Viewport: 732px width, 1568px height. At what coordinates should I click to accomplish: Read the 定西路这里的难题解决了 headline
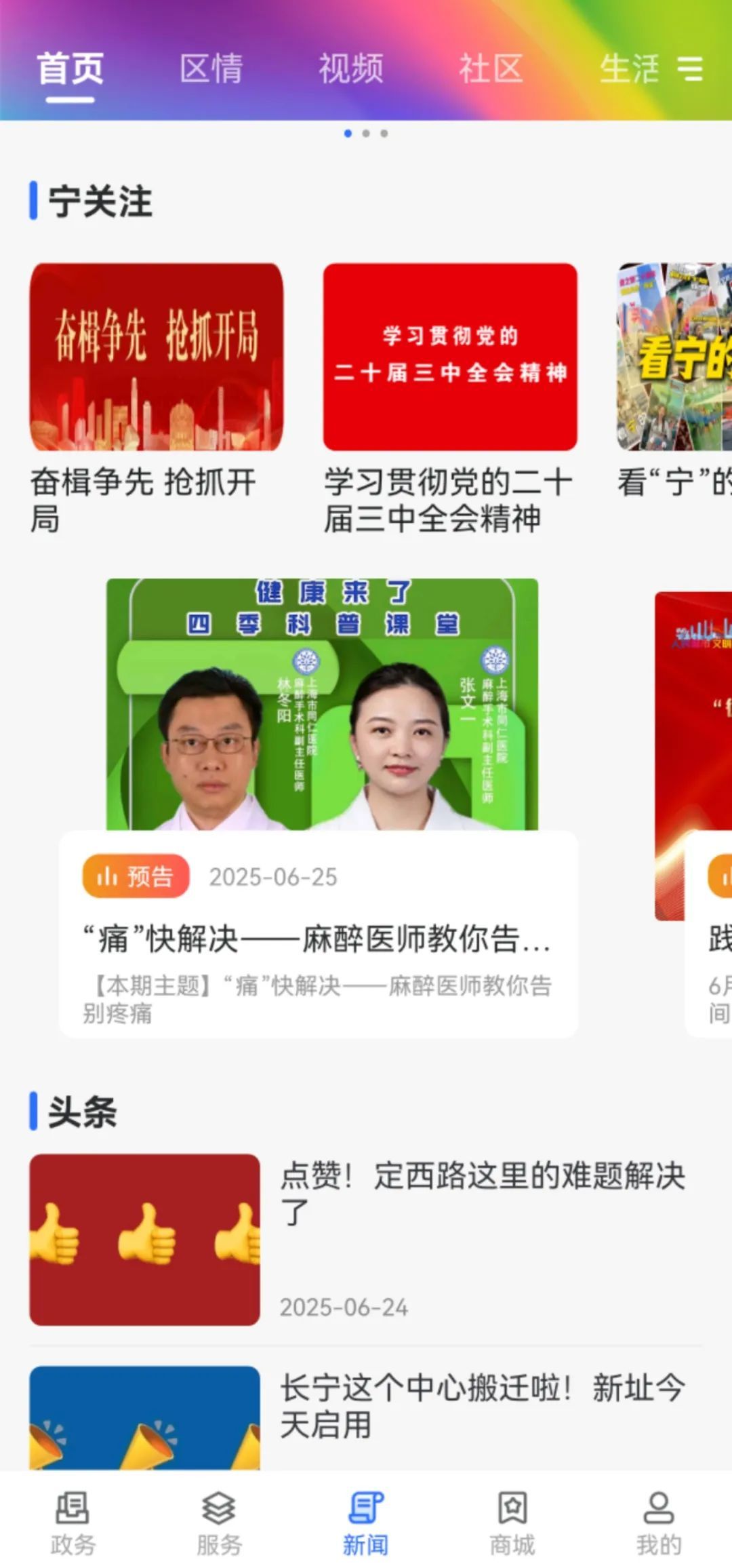(483, 1194)
